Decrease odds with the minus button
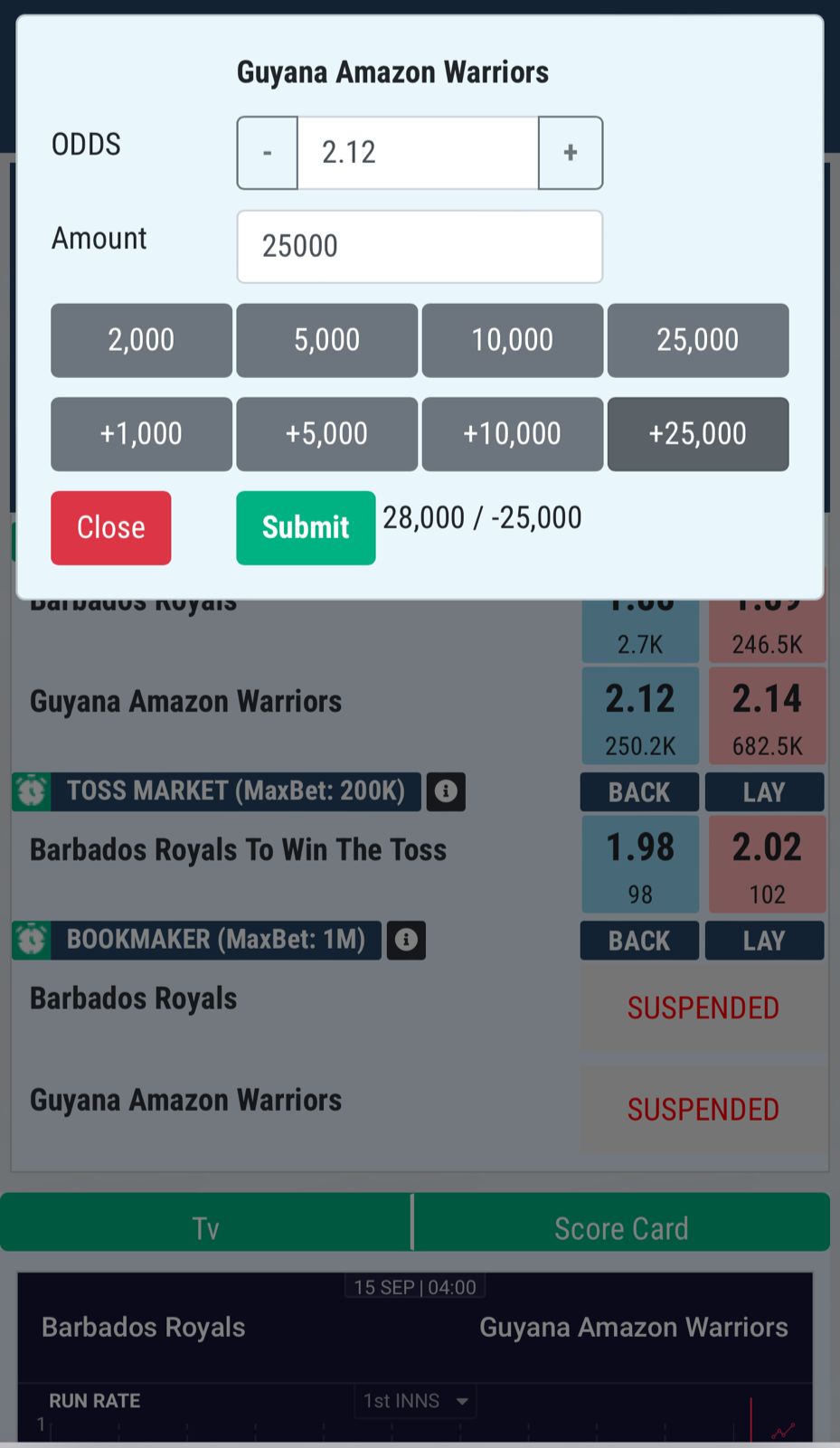This screenshot has height=1448, width=840. click(x=267, y=153)
